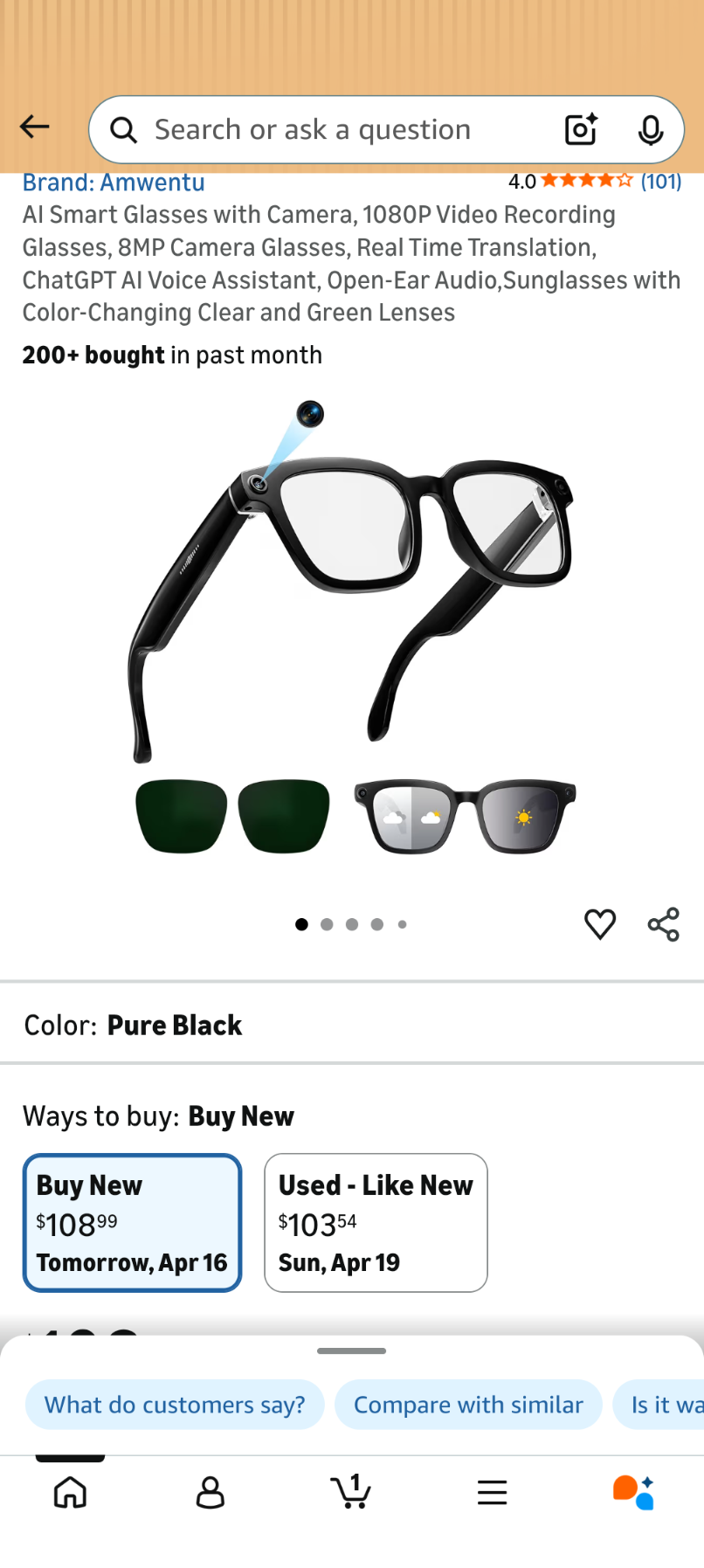Select the Used - Like New option
The height and width of the screenshot is (1568, 704).
pyautogui.click(x=376, y=1222)
